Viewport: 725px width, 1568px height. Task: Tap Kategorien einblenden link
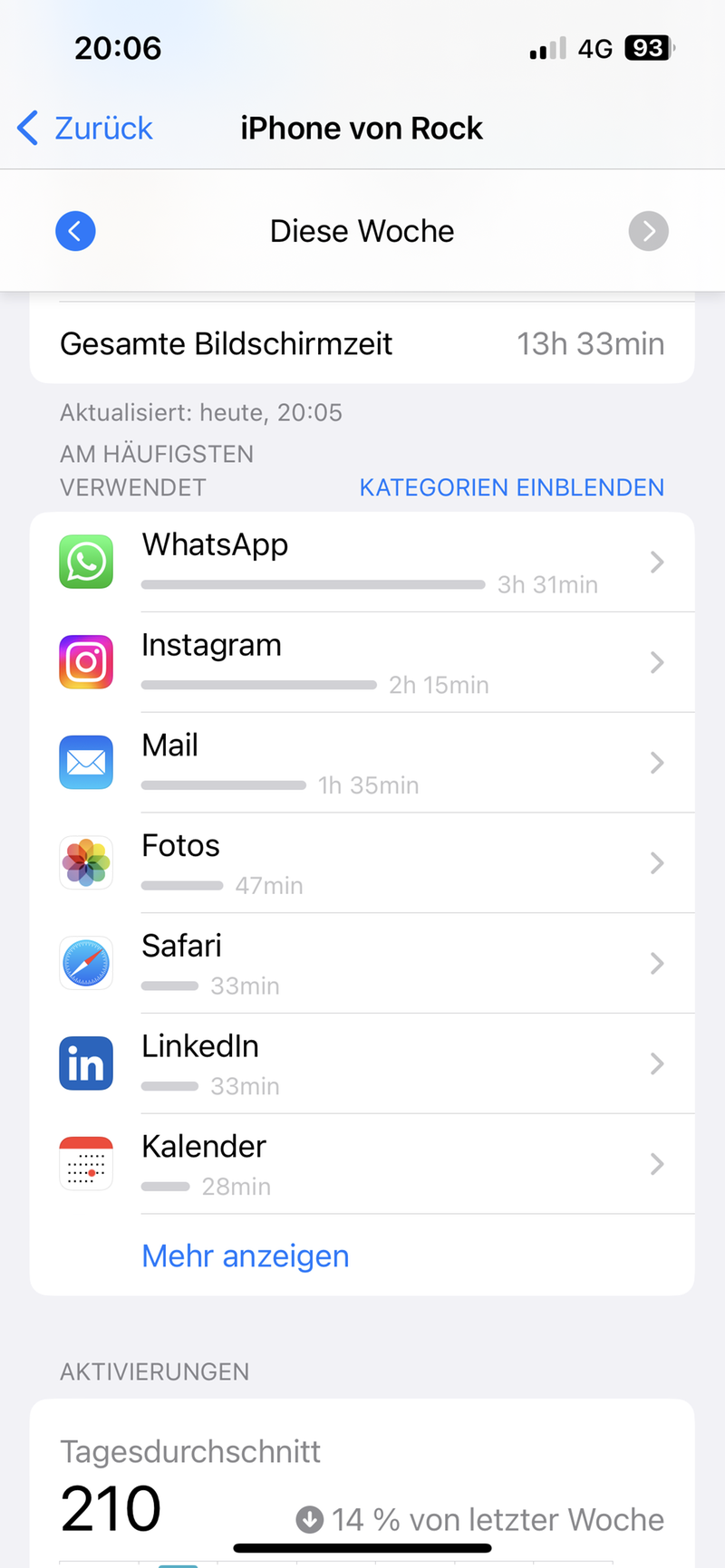tap(511, 487)
